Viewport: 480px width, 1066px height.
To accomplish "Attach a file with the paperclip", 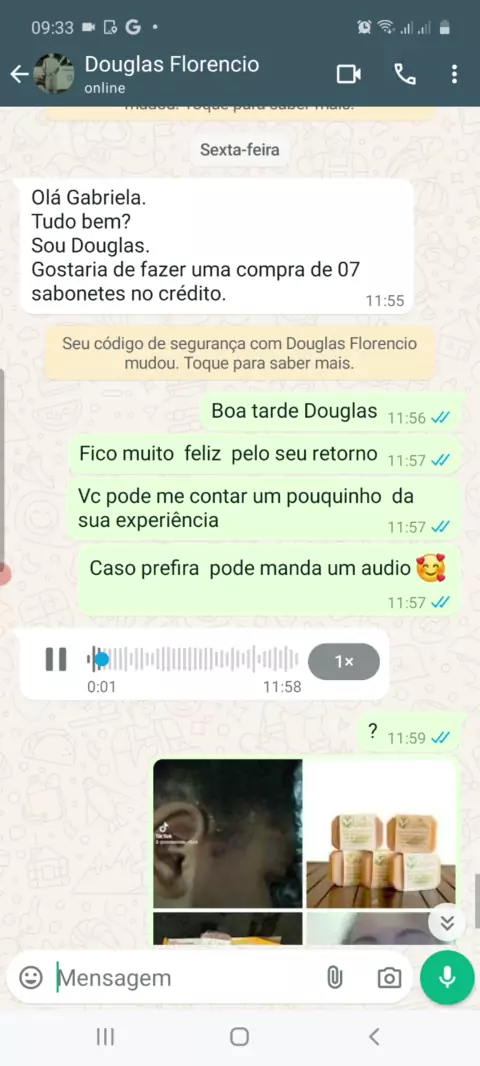I will click(x=334, y=978).
